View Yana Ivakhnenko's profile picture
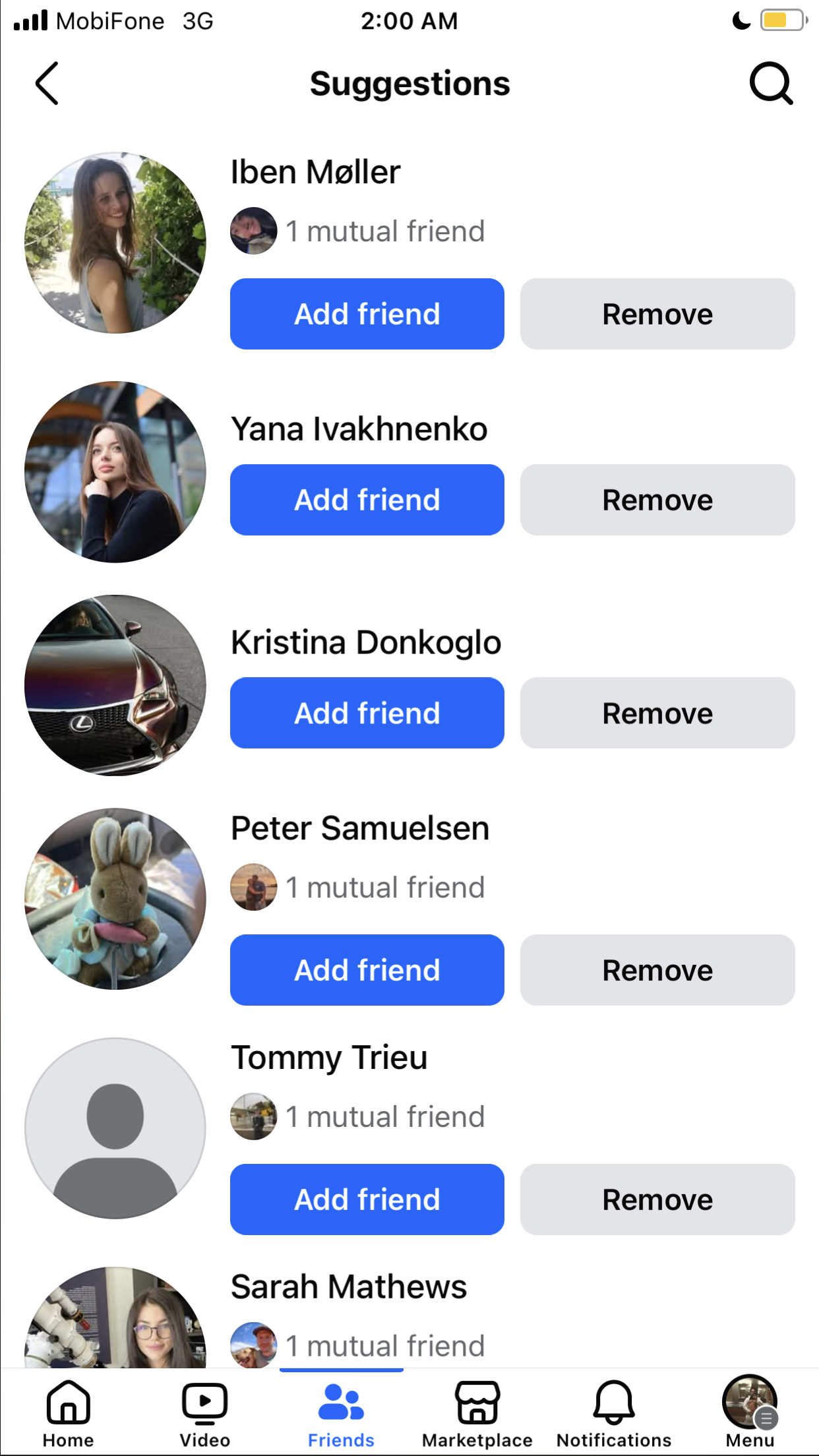The height and width of the screenshot is (1456, 819). coord(115,472)
